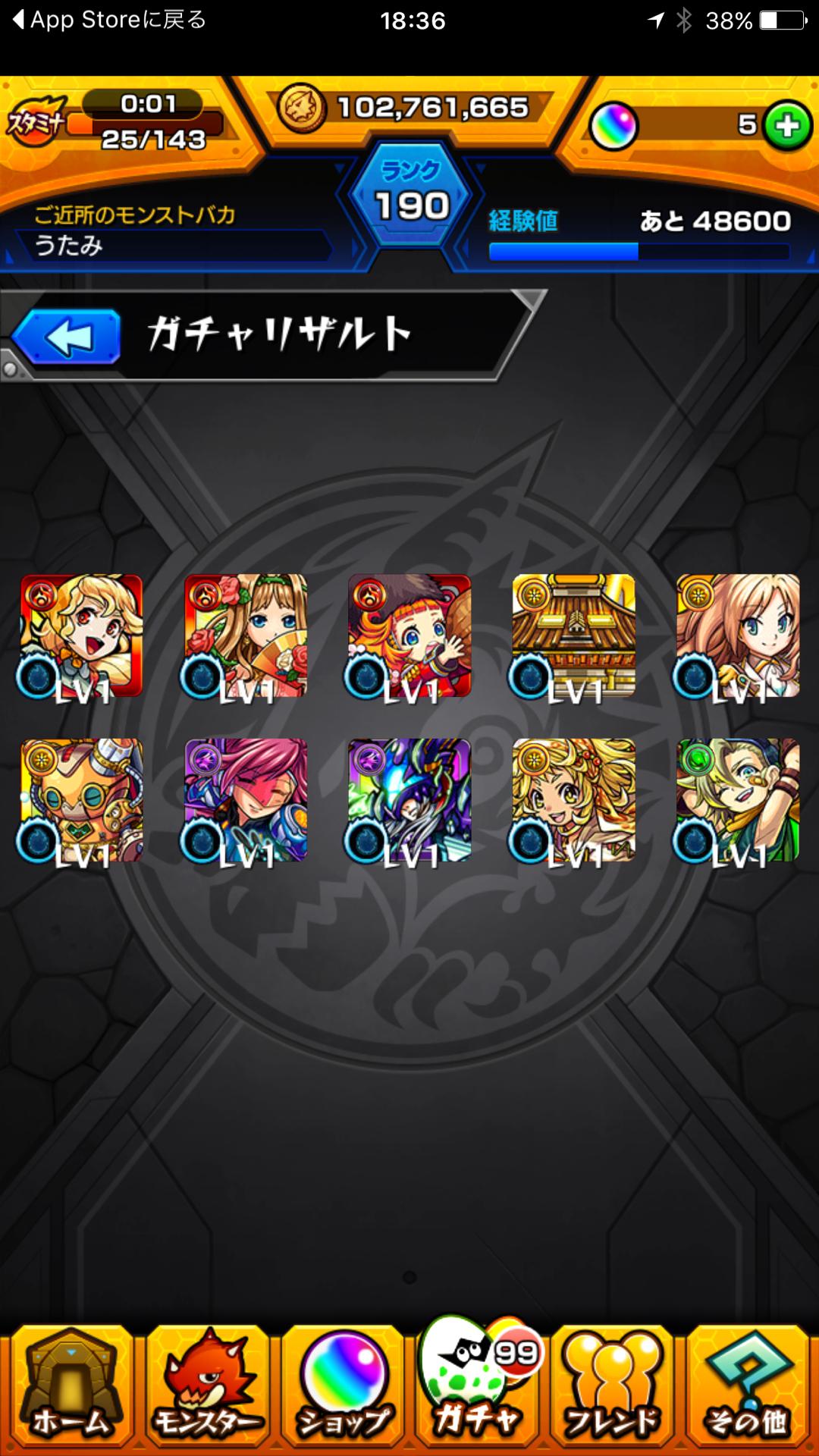Screen dimensions: 819x1456
Task: Switch to the モンスター tab
Action: coord(206,1386)
